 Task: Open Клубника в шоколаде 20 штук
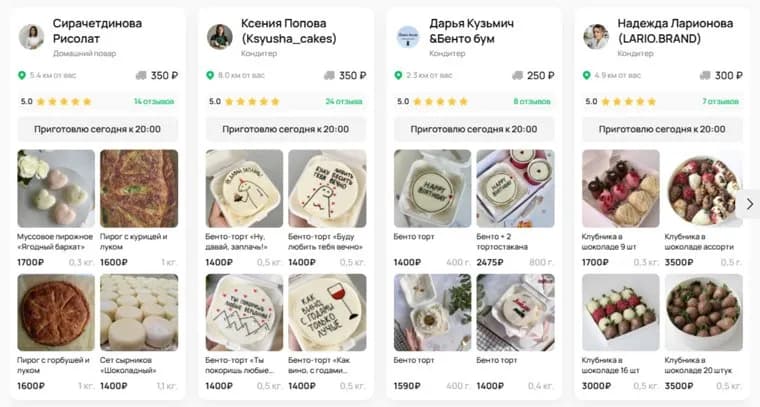click(704, 312)
